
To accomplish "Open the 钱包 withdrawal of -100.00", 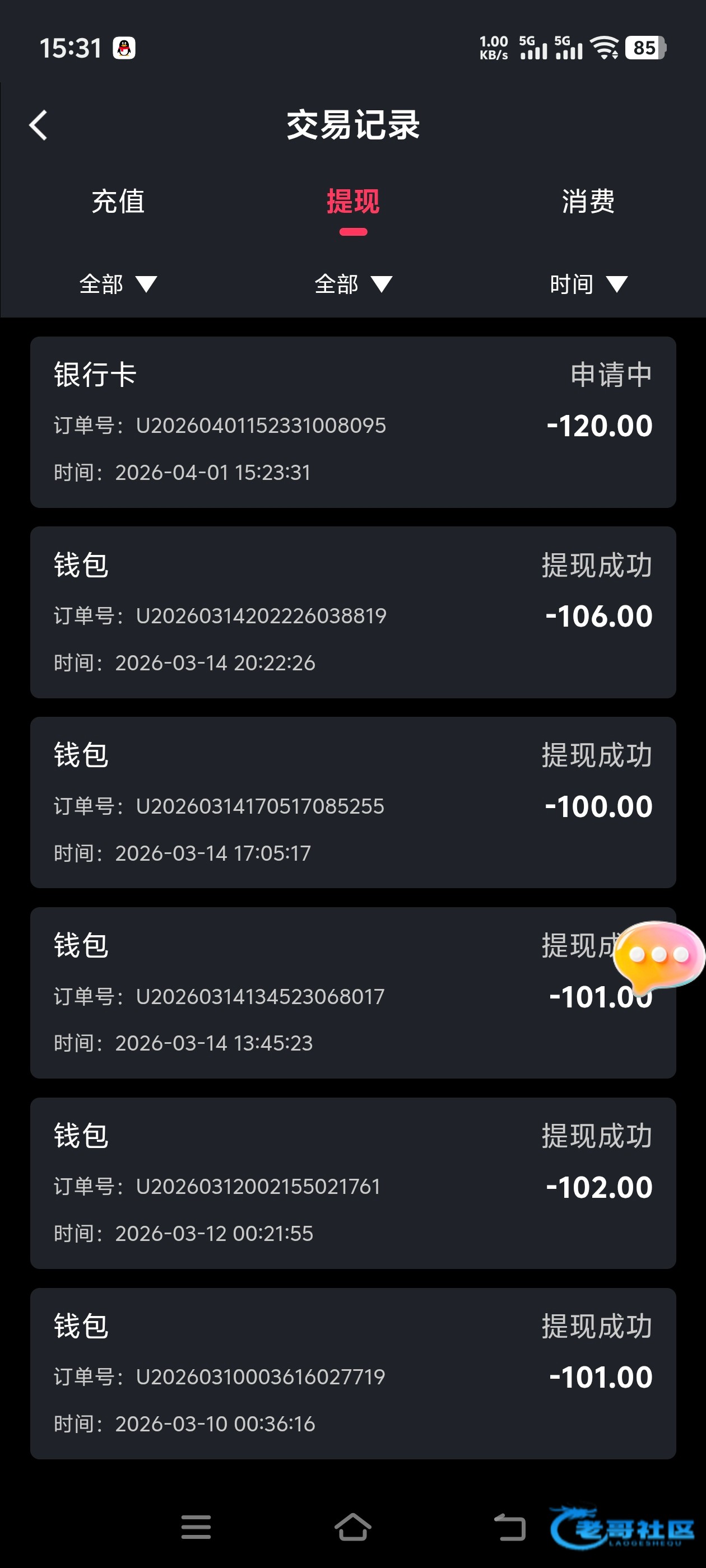I will (352, 802).
